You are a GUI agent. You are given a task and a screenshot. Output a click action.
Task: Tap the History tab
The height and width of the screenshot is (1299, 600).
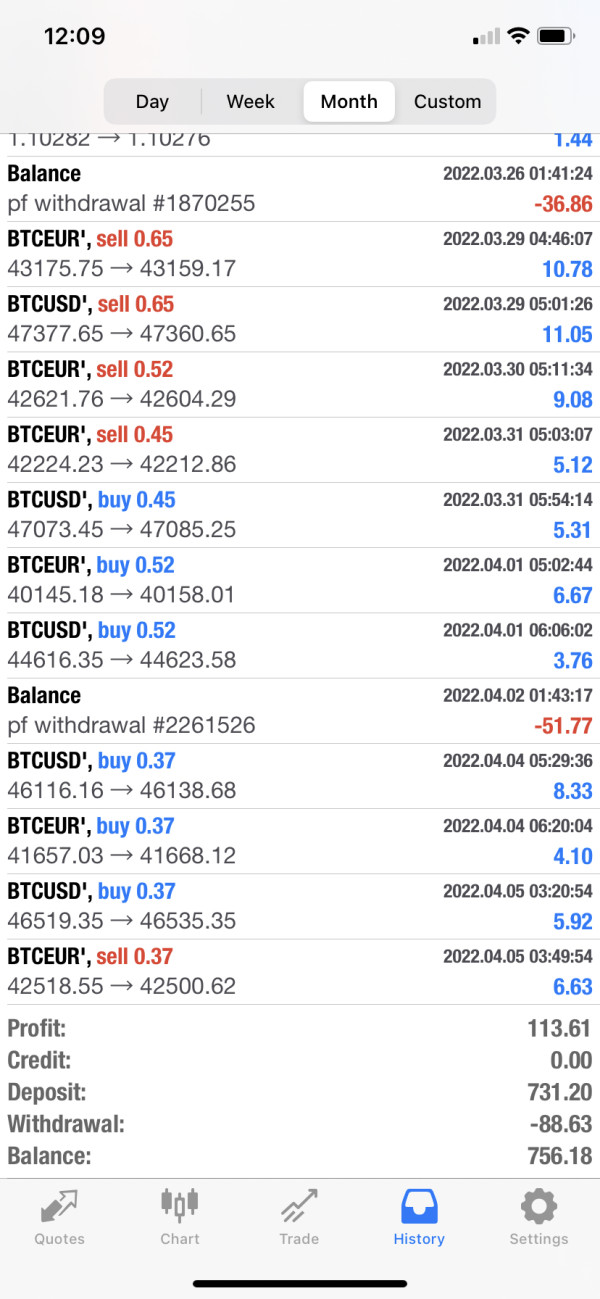[419, 1218]
